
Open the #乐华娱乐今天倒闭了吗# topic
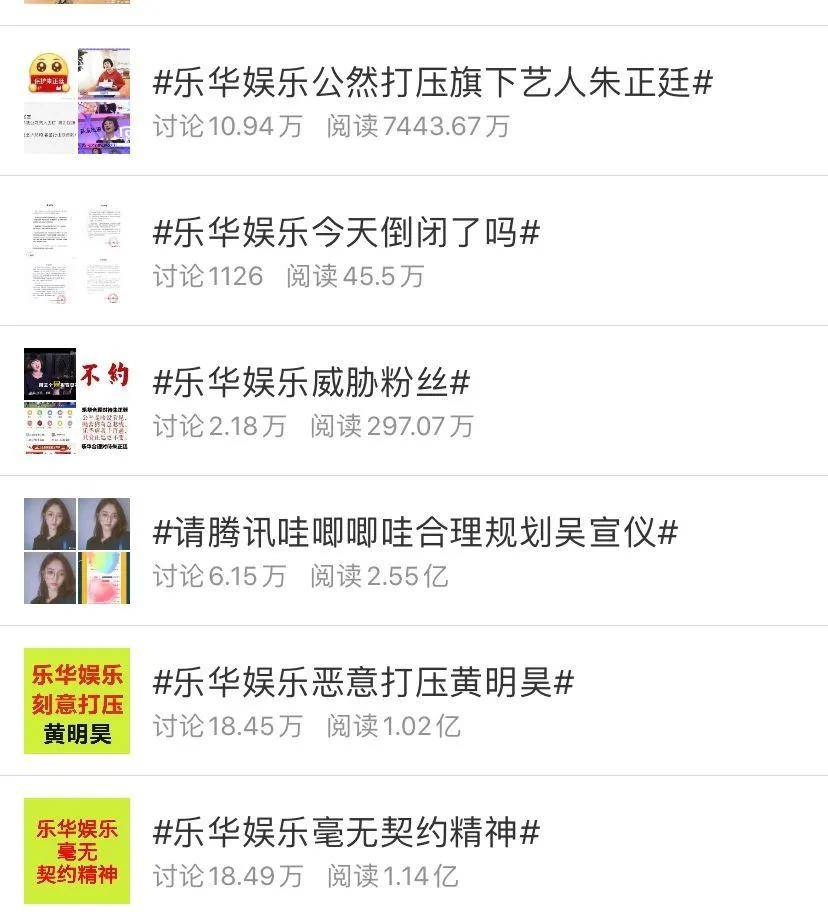346,233
